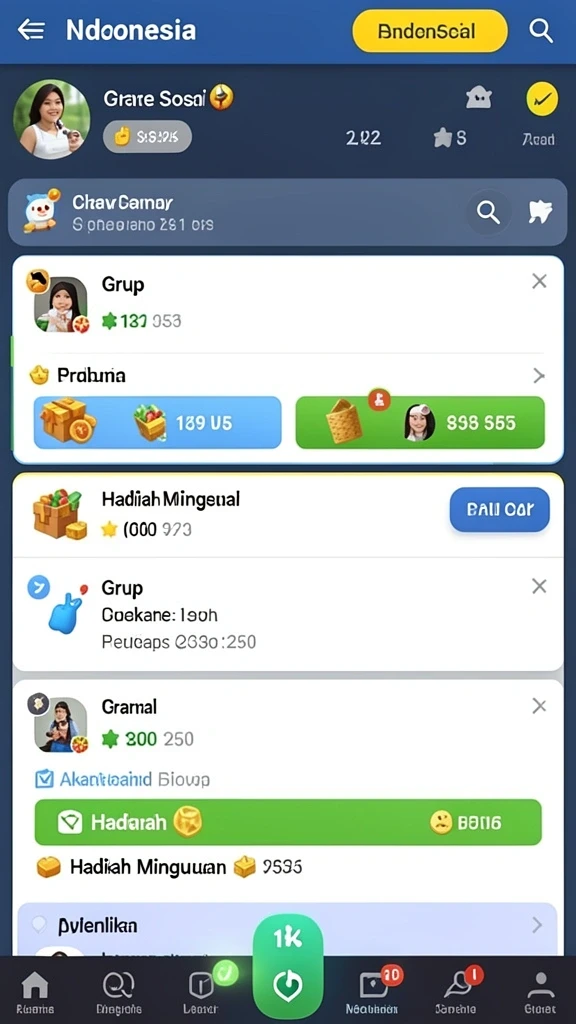Tap the green 898 565 reward button
This screenshot has width=576, height=1024.
tap(420, 423)
